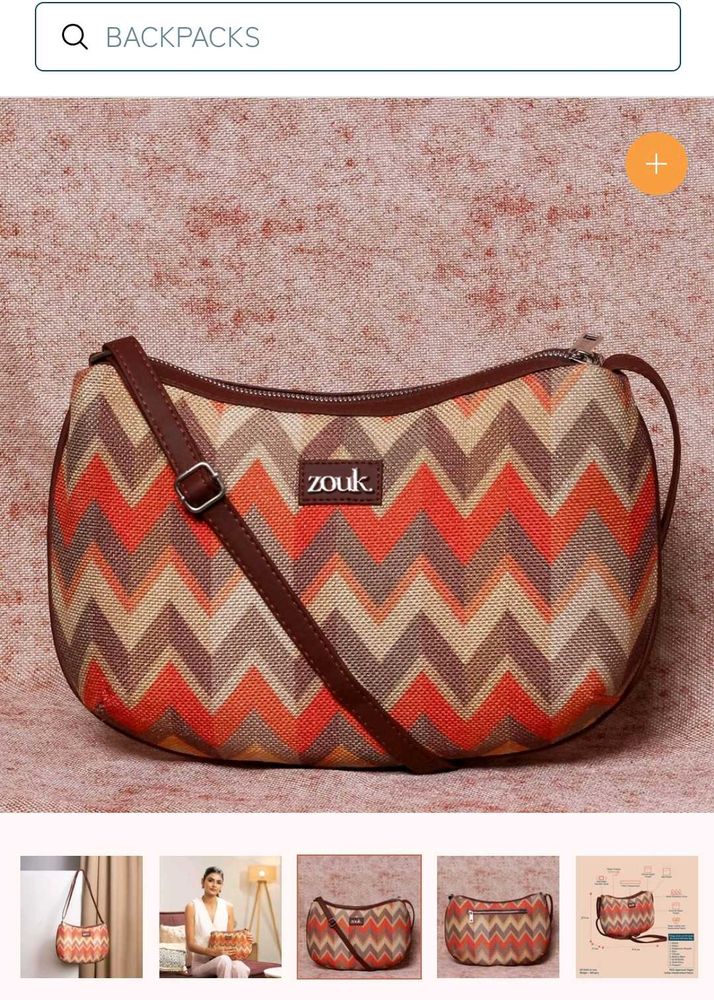Select thumbnail with bag dimensions infographic
The height and width of the screenshot is (1000, 714).
pyautogui.click(x=636, y=916)
